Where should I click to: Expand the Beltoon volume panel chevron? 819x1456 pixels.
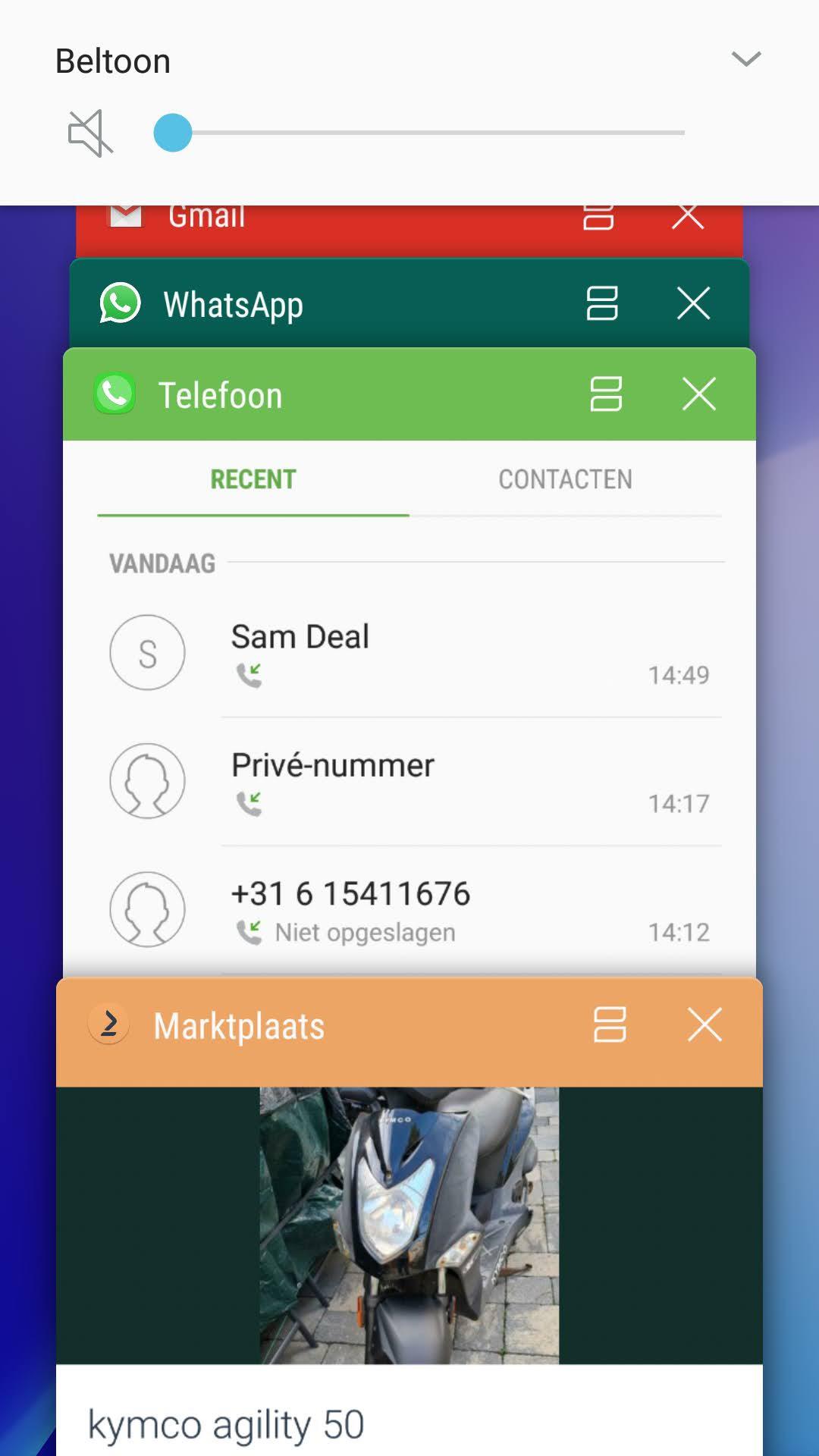click(x=745, y=59)
